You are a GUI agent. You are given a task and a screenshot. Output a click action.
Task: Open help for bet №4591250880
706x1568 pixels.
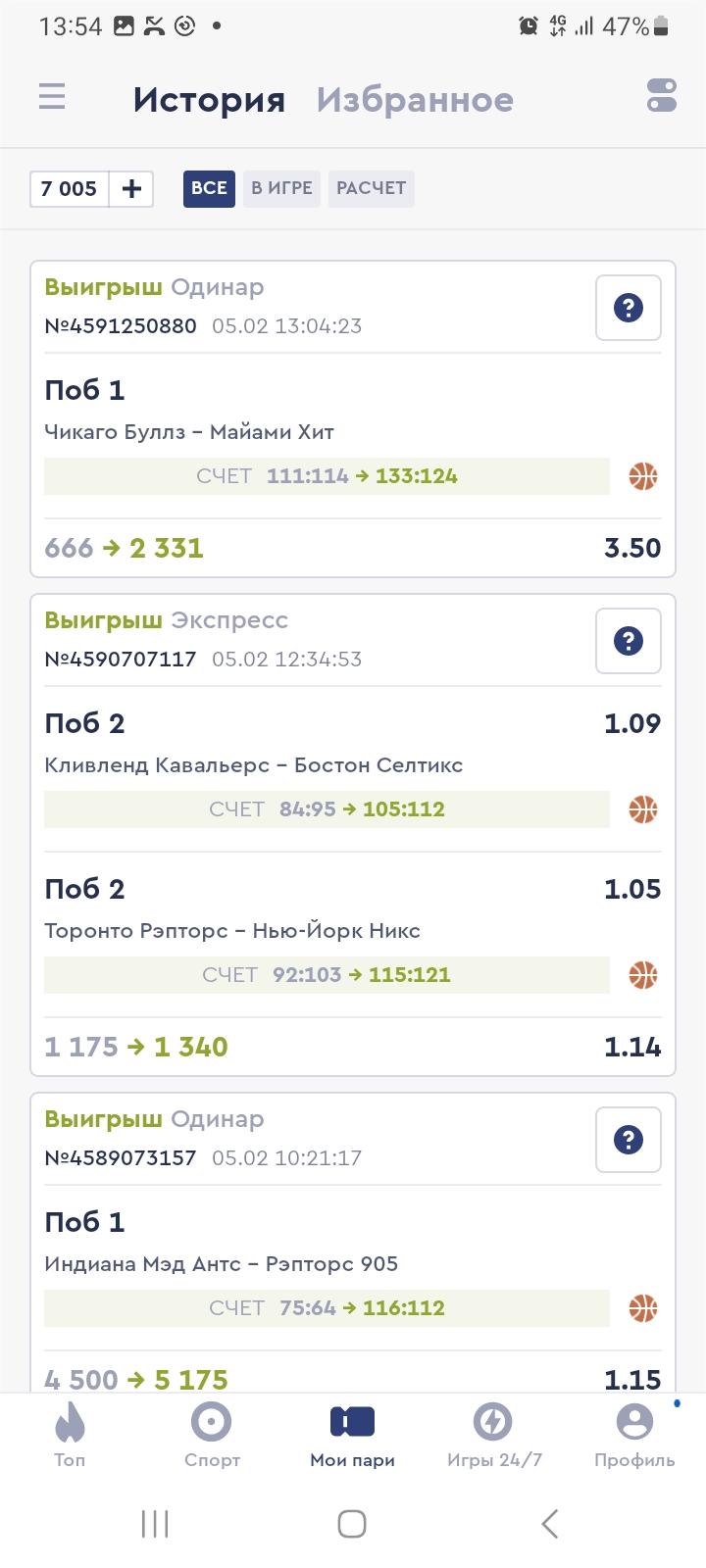click(629, 308)
